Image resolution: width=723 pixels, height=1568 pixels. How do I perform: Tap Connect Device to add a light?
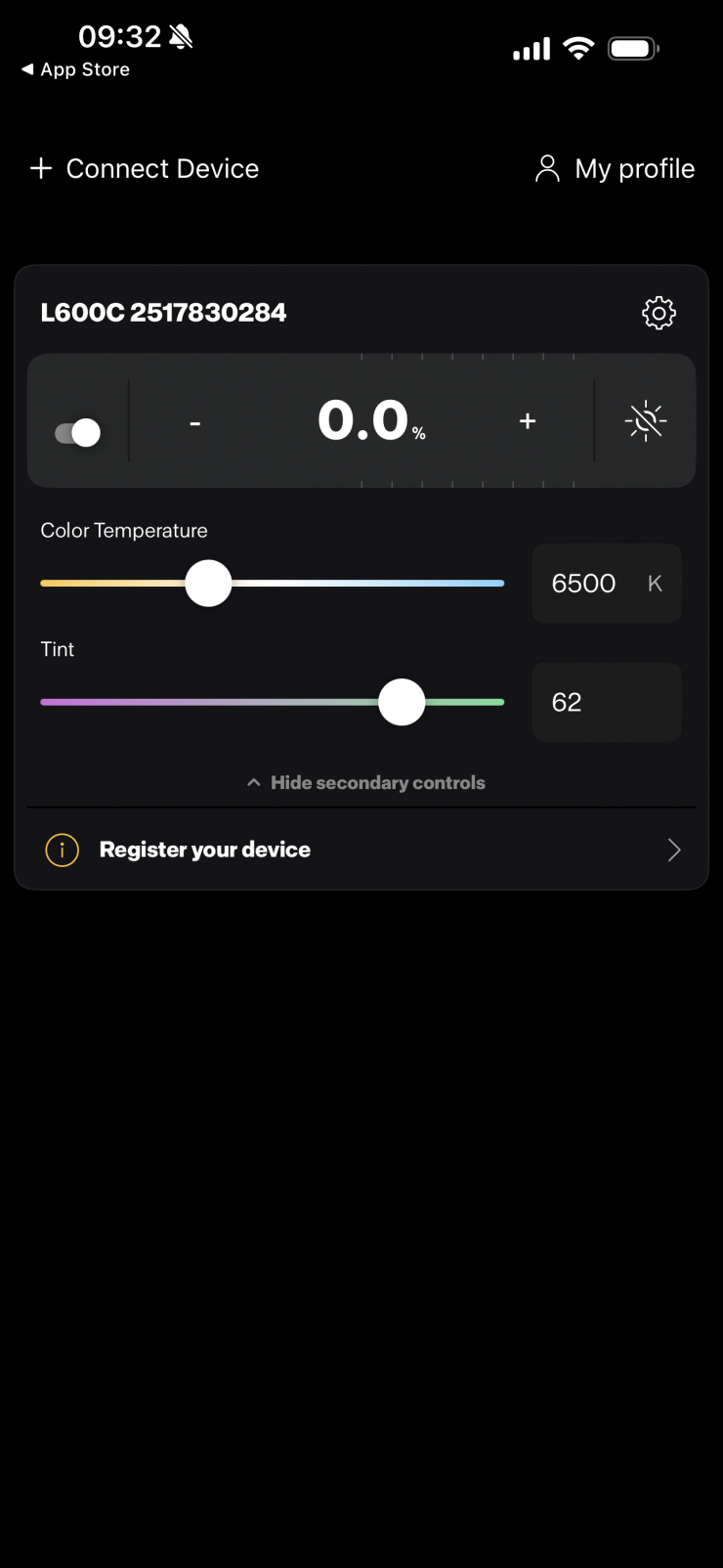(145, 169)
